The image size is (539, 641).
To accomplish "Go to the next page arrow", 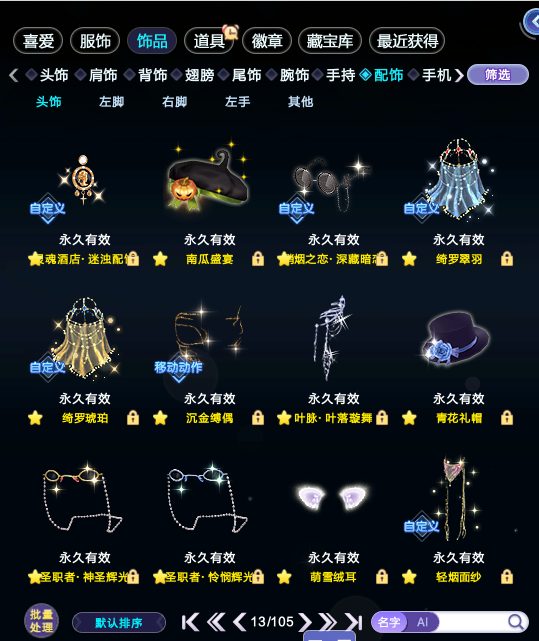I will point(305,622).
